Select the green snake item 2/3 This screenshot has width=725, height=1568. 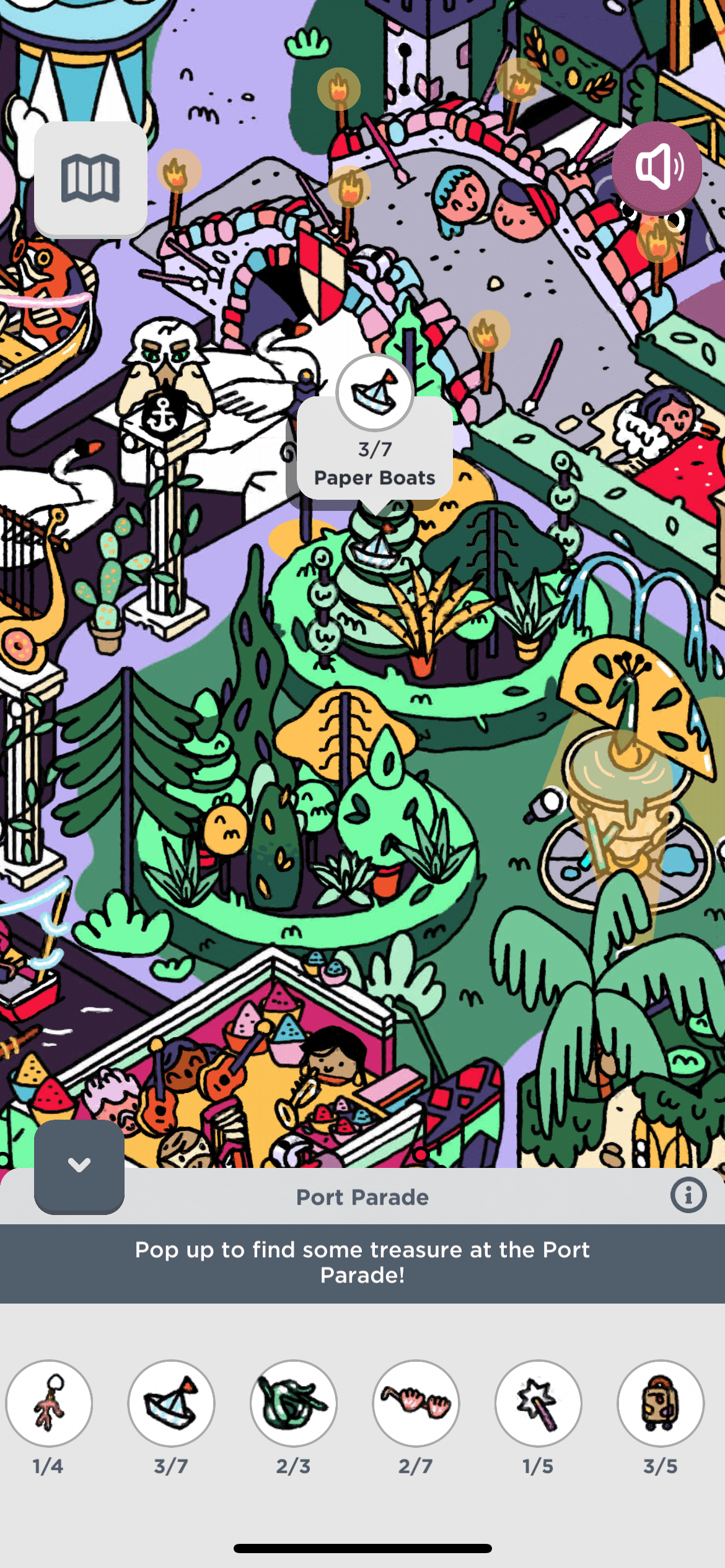coord(294,1403)
